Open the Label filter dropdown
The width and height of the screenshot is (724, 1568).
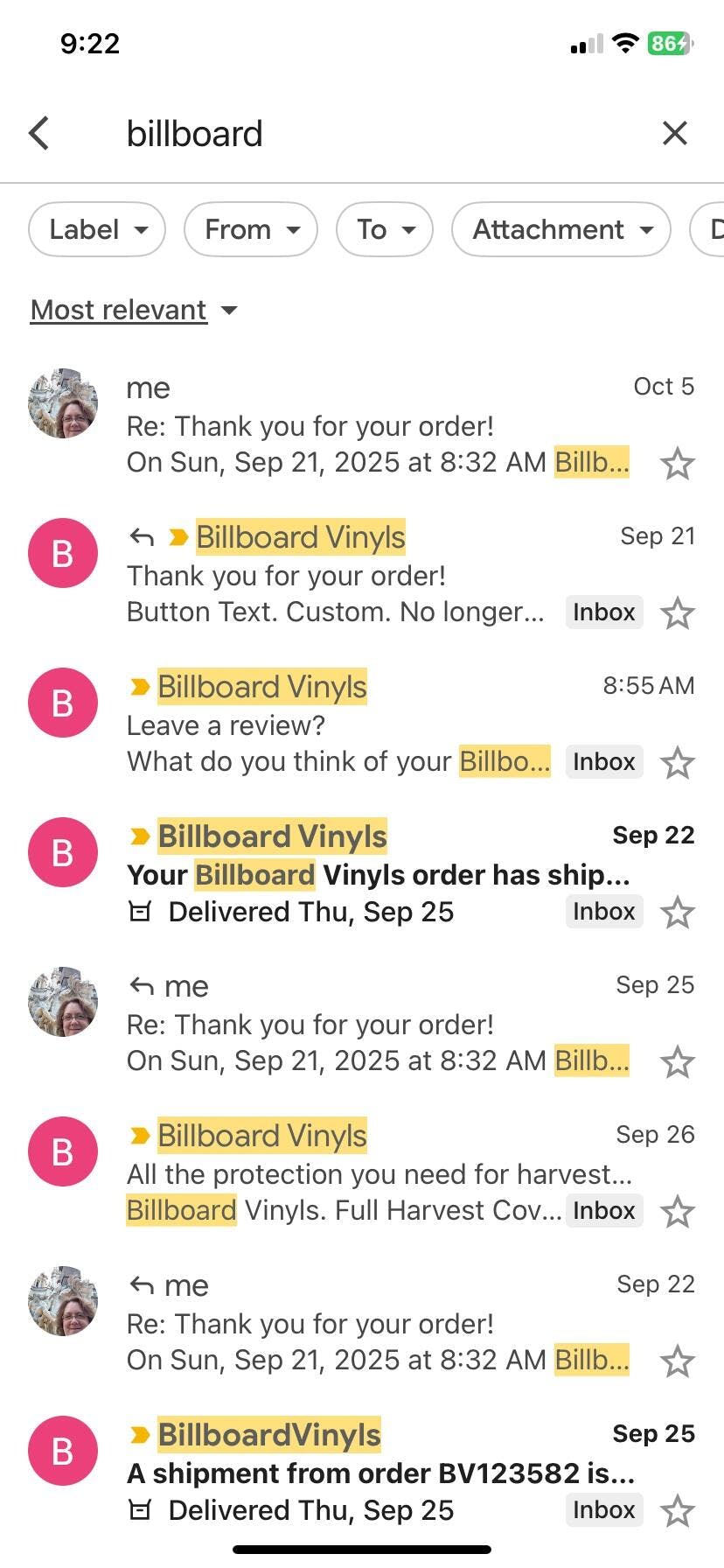(97, 229)
